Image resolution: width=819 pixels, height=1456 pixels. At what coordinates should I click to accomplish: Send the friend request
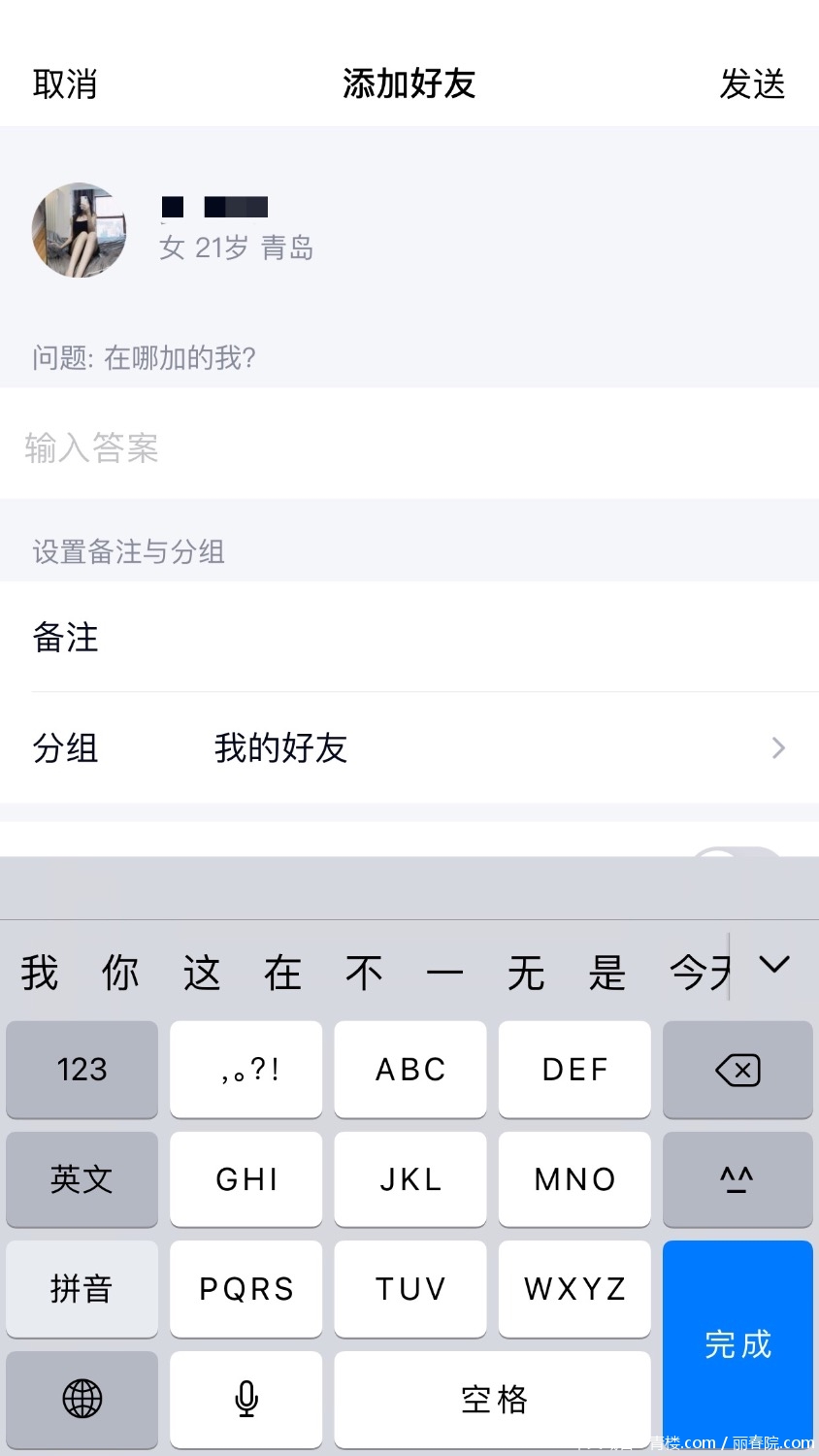(752, 84)
